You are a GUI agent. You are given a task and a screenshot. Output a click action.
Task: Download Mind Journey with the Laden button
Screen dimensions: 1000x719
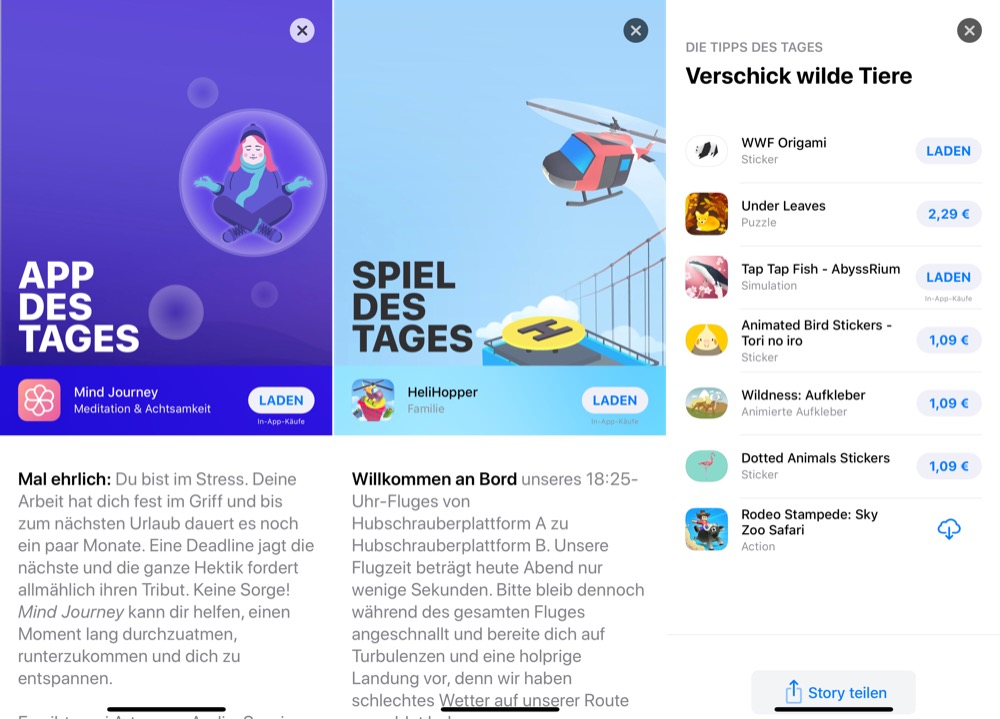tap(281, 400)
